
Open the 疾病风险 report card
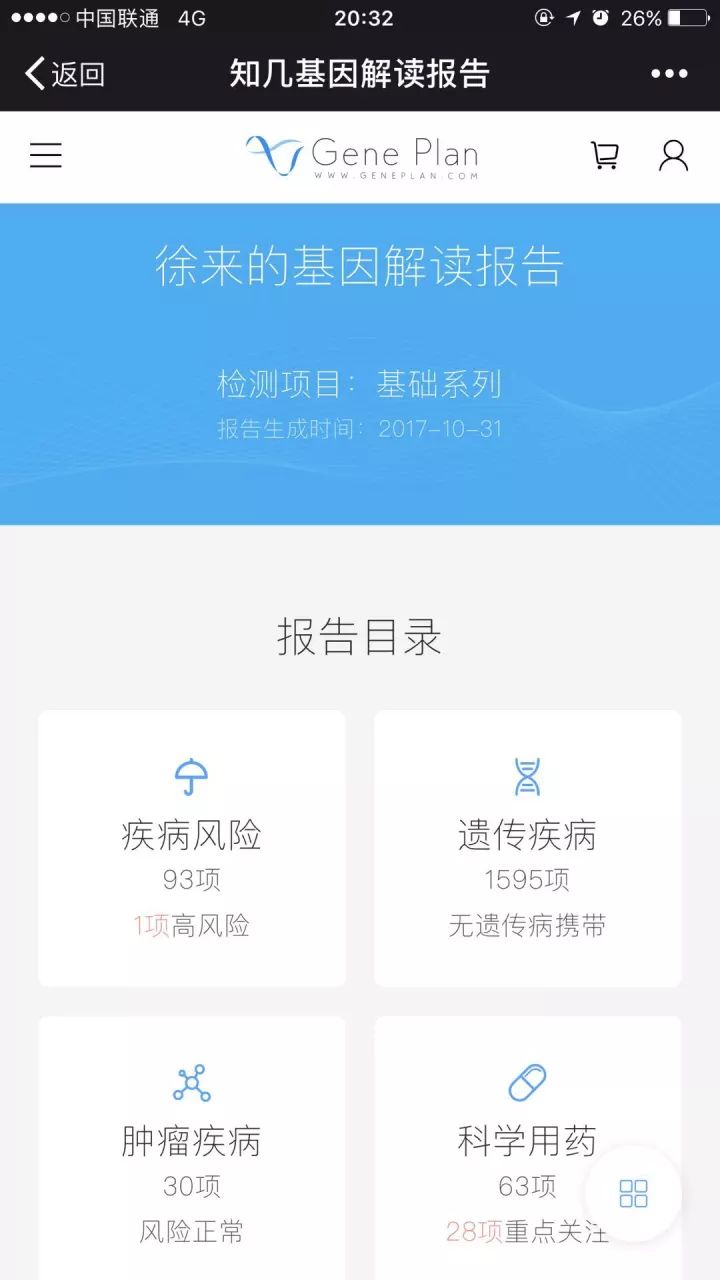[x=192, y=848]
